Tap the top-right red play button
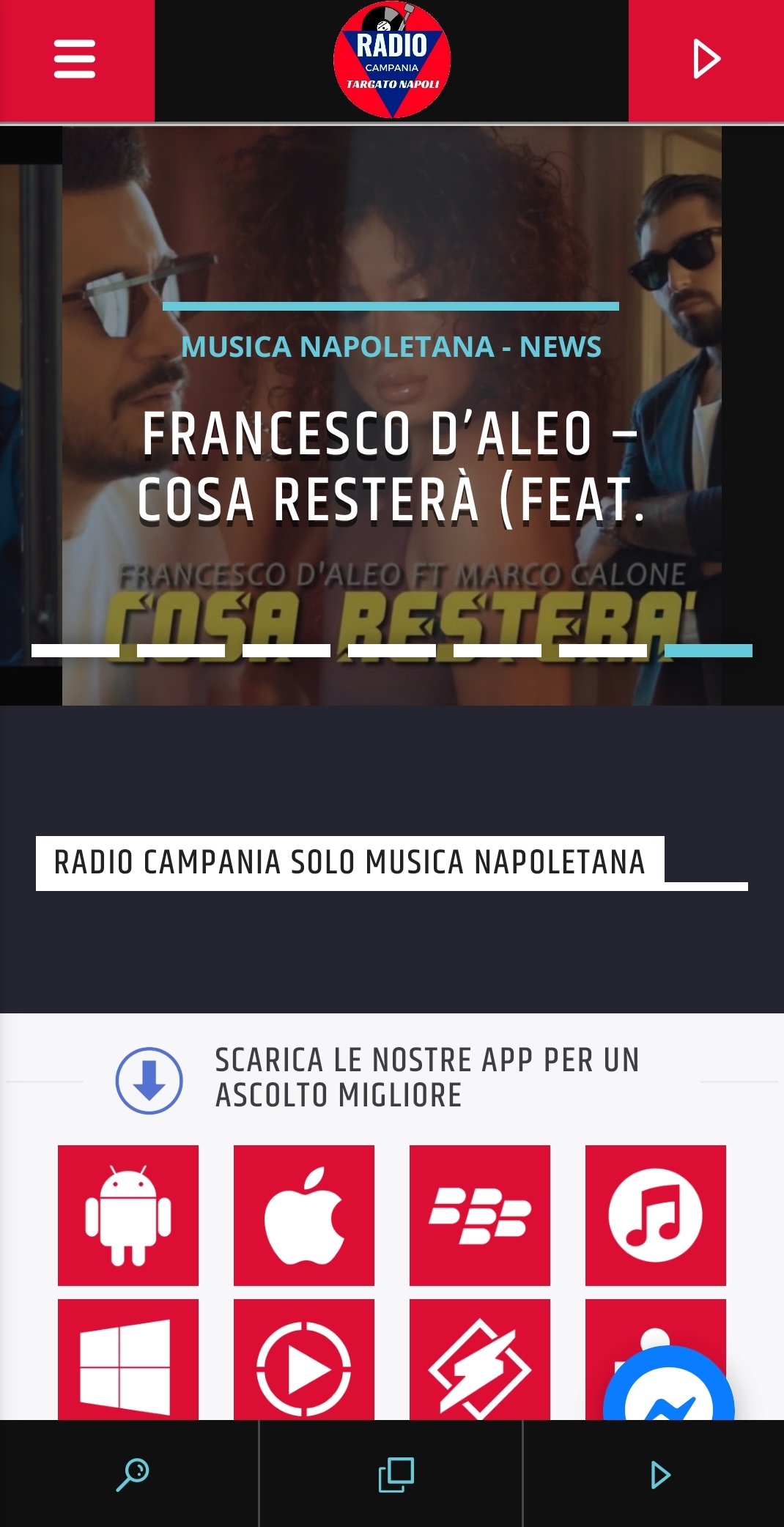 [706, 59]
